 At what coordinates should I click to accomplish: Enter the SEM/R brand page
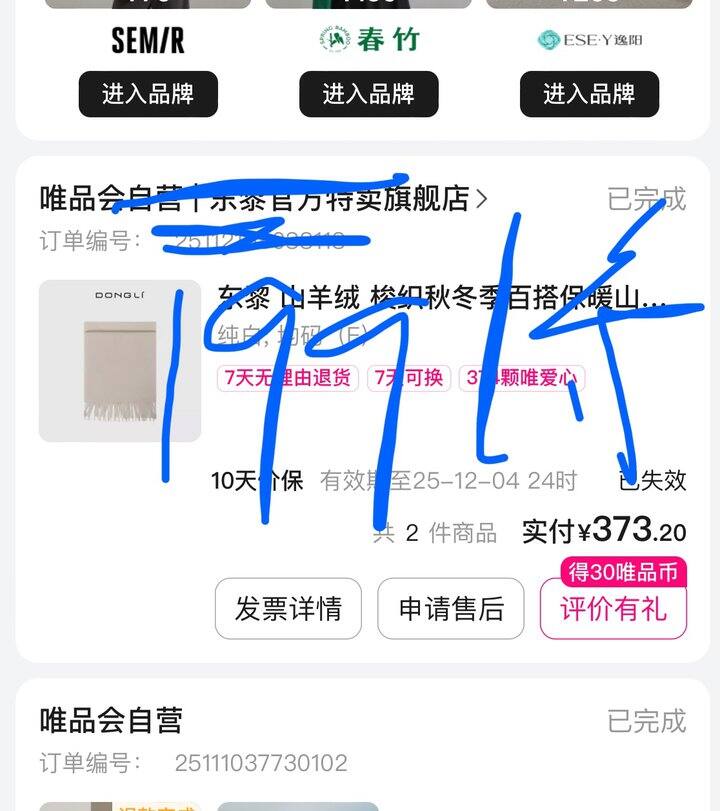[x=148, y=94]
